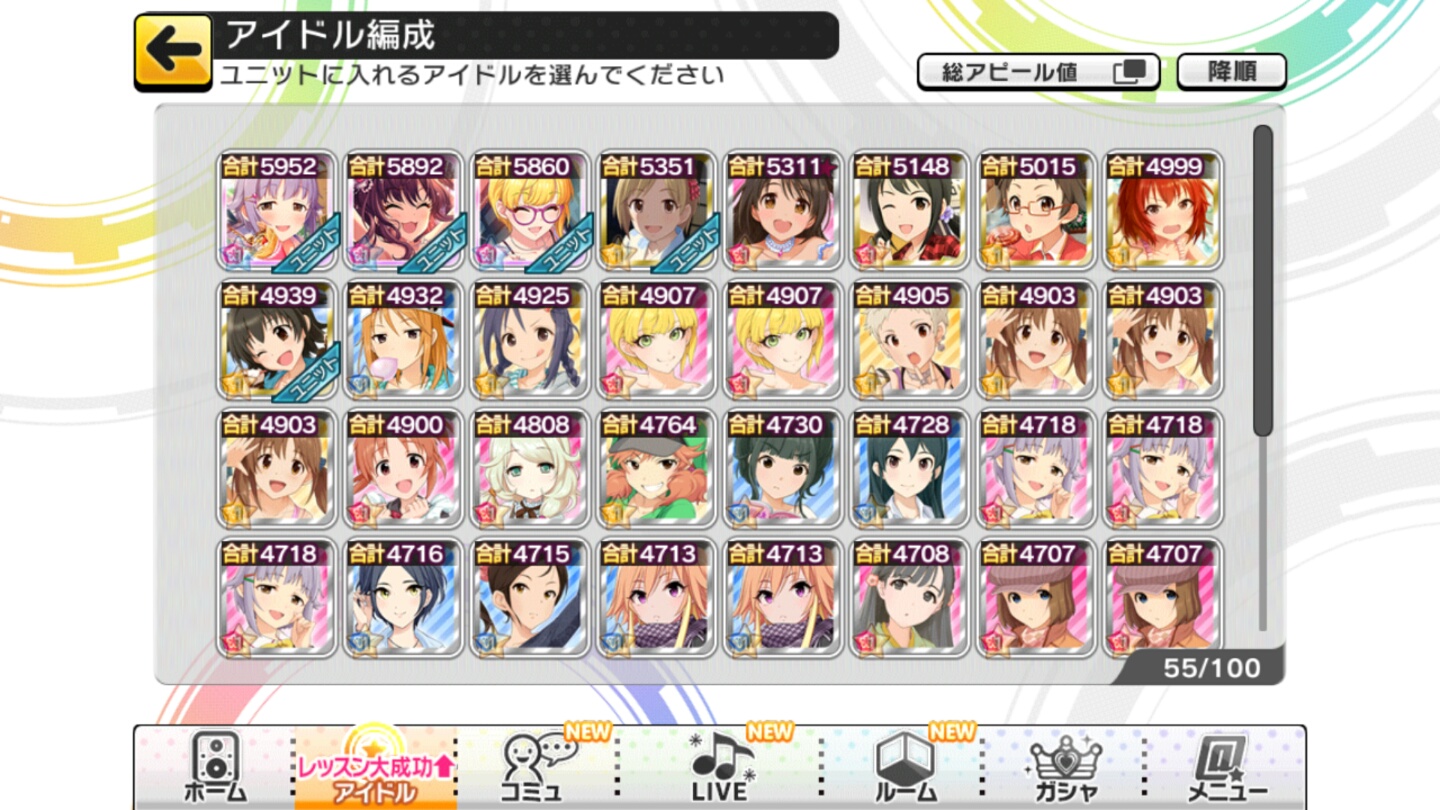Pick the idol card showing 合計4708
1440x810 pixels.
909,598
